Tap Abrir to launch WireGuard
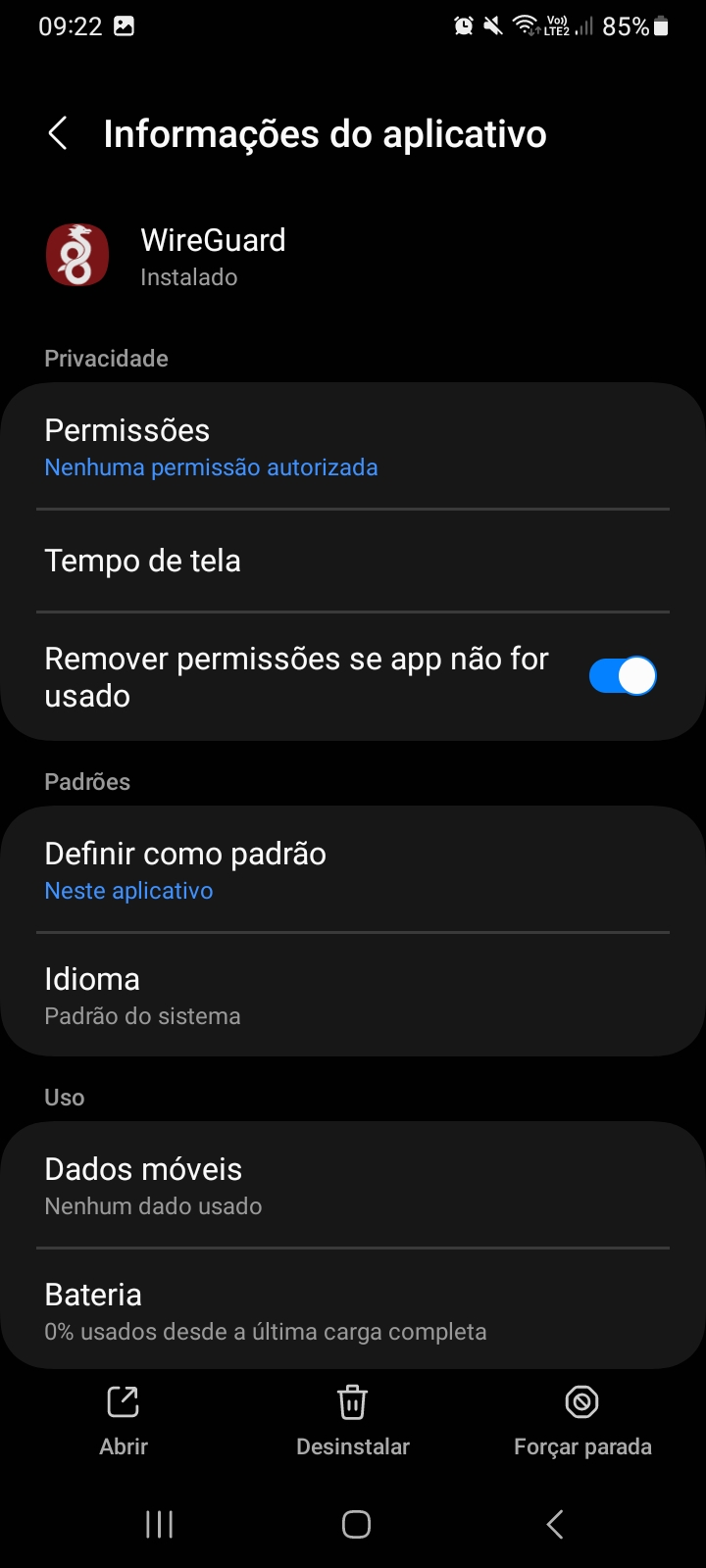Screen dimensions: 706x1568 (124, 1421)
